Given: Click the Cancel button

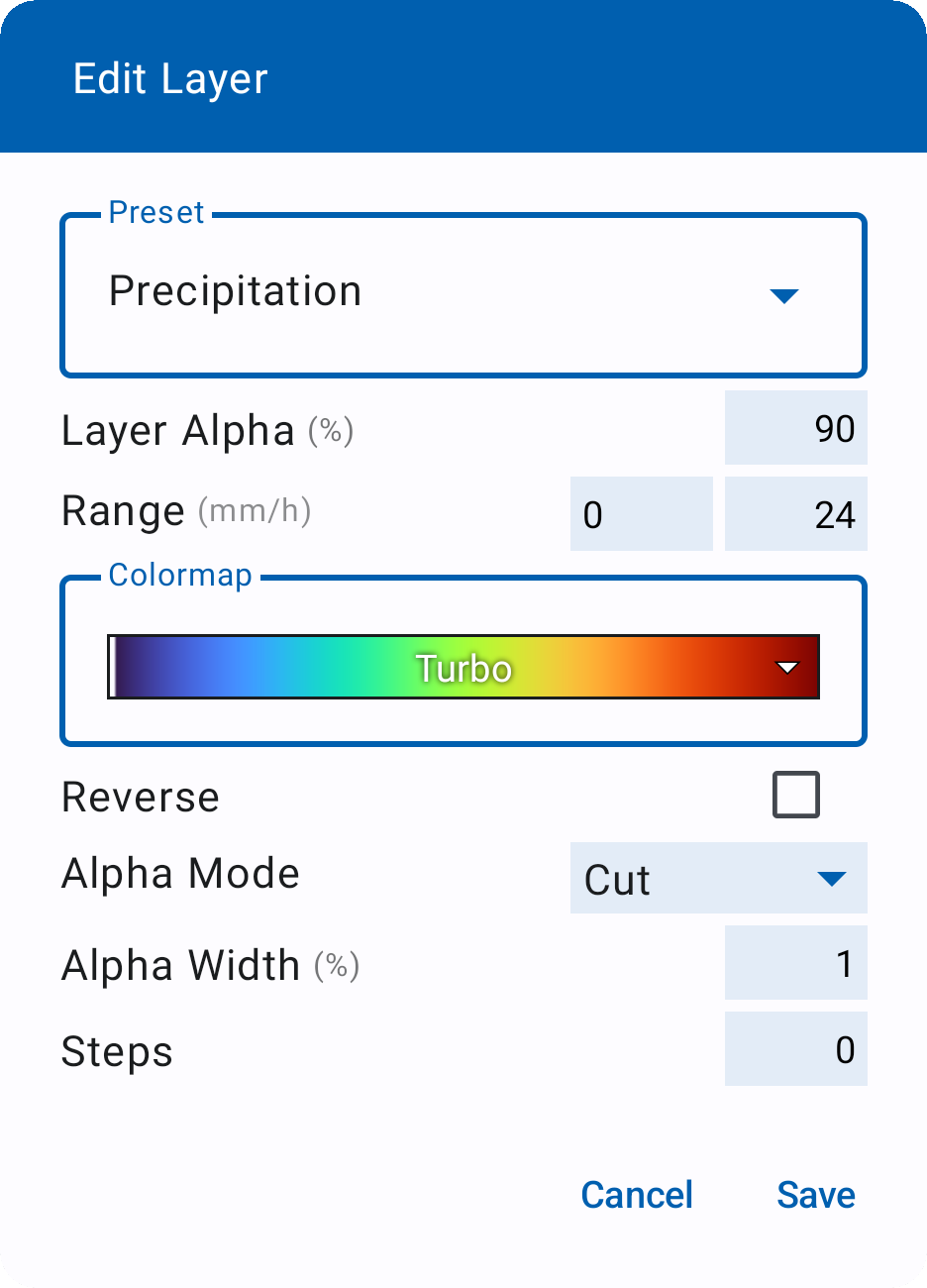Looking at the screenshot, I should (636, 1195).
